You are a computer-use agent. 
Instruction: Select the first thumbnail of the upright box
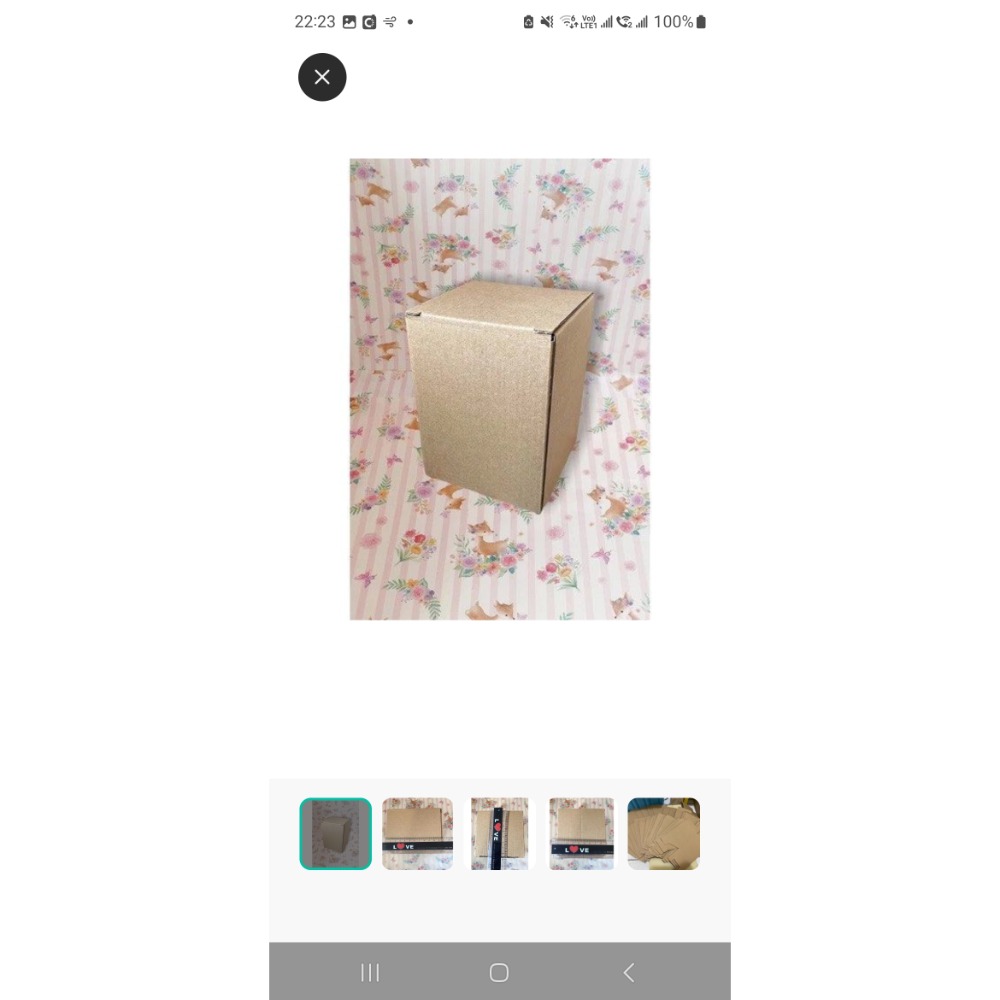coord(335,834)
